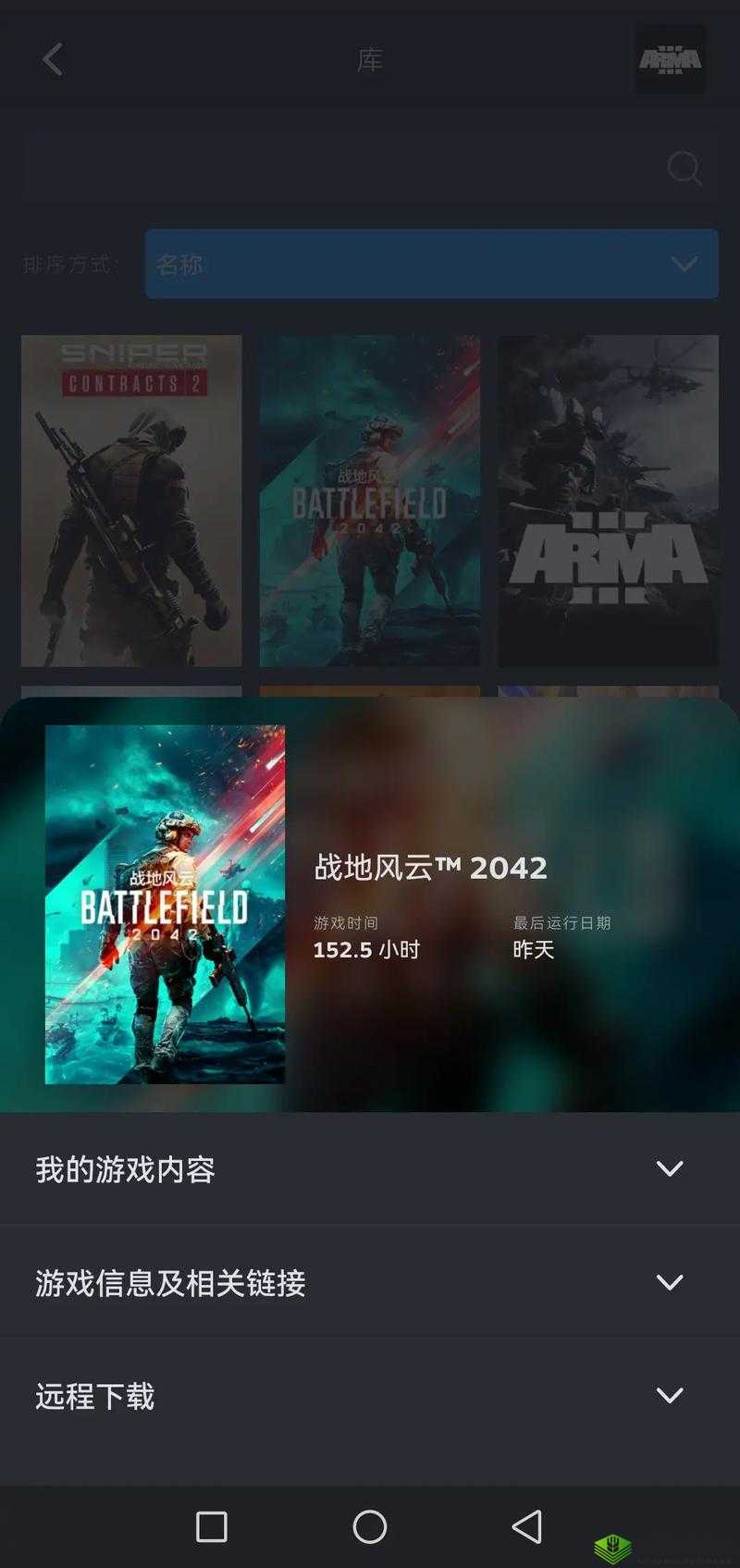
Task: Tap the 152.5 小时 playtime text
Action: point(365,949)
